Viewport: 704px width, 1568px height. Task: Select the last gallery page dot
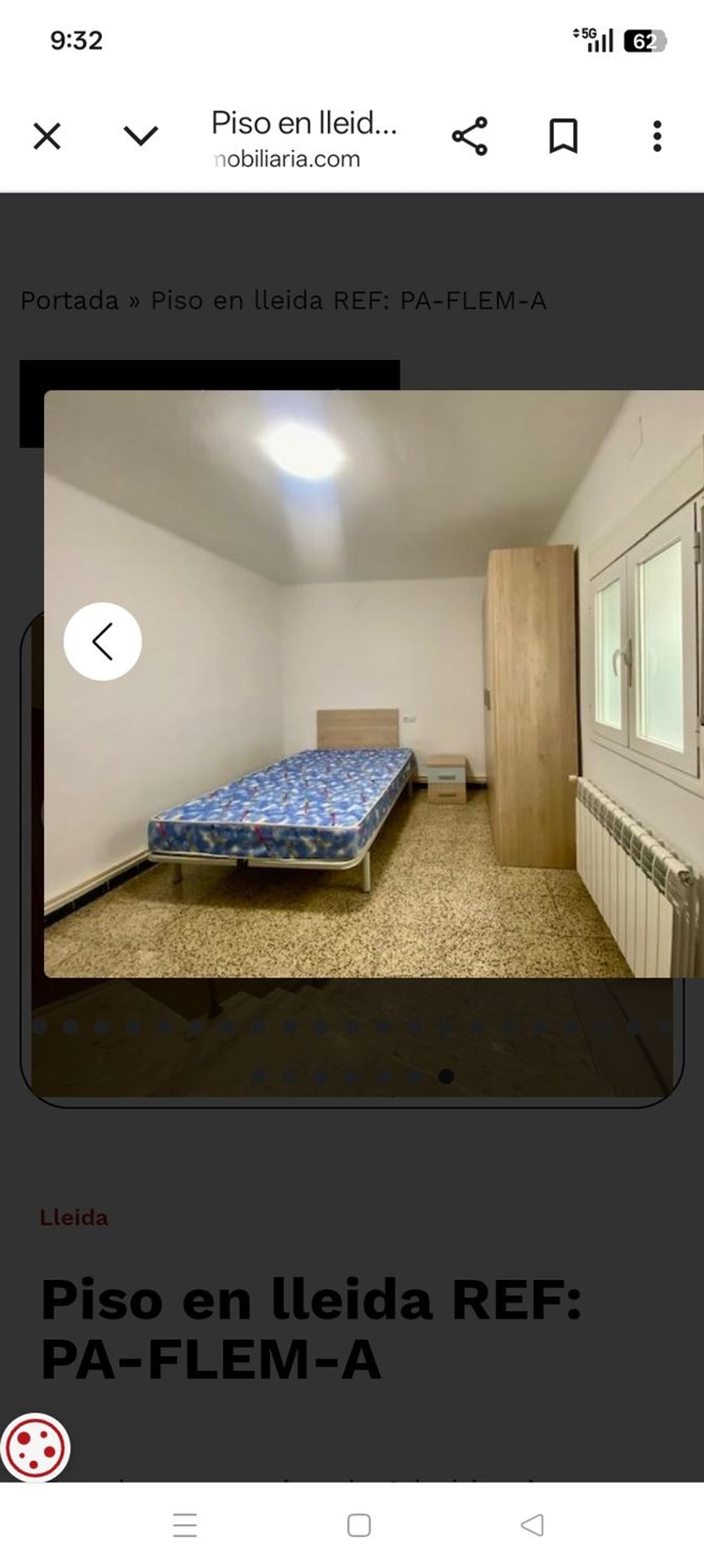446,1076
